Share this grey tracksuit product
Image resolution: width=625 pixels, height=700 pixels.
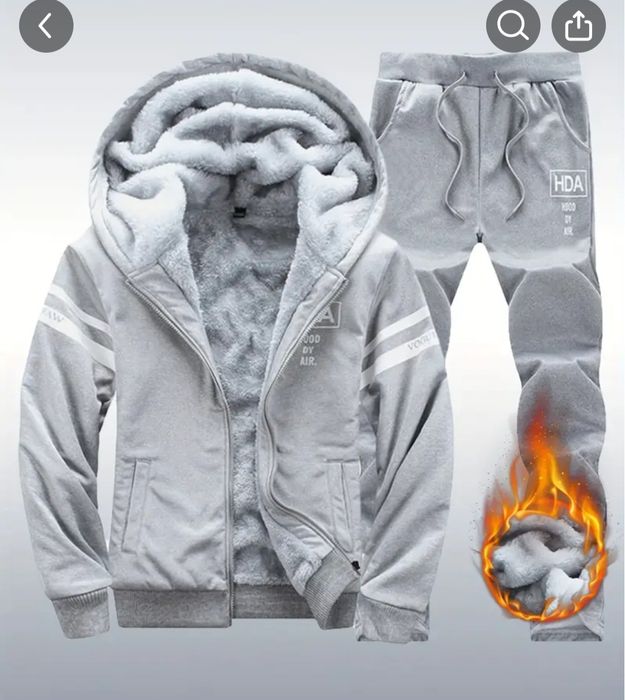click(x=579, y=27)
